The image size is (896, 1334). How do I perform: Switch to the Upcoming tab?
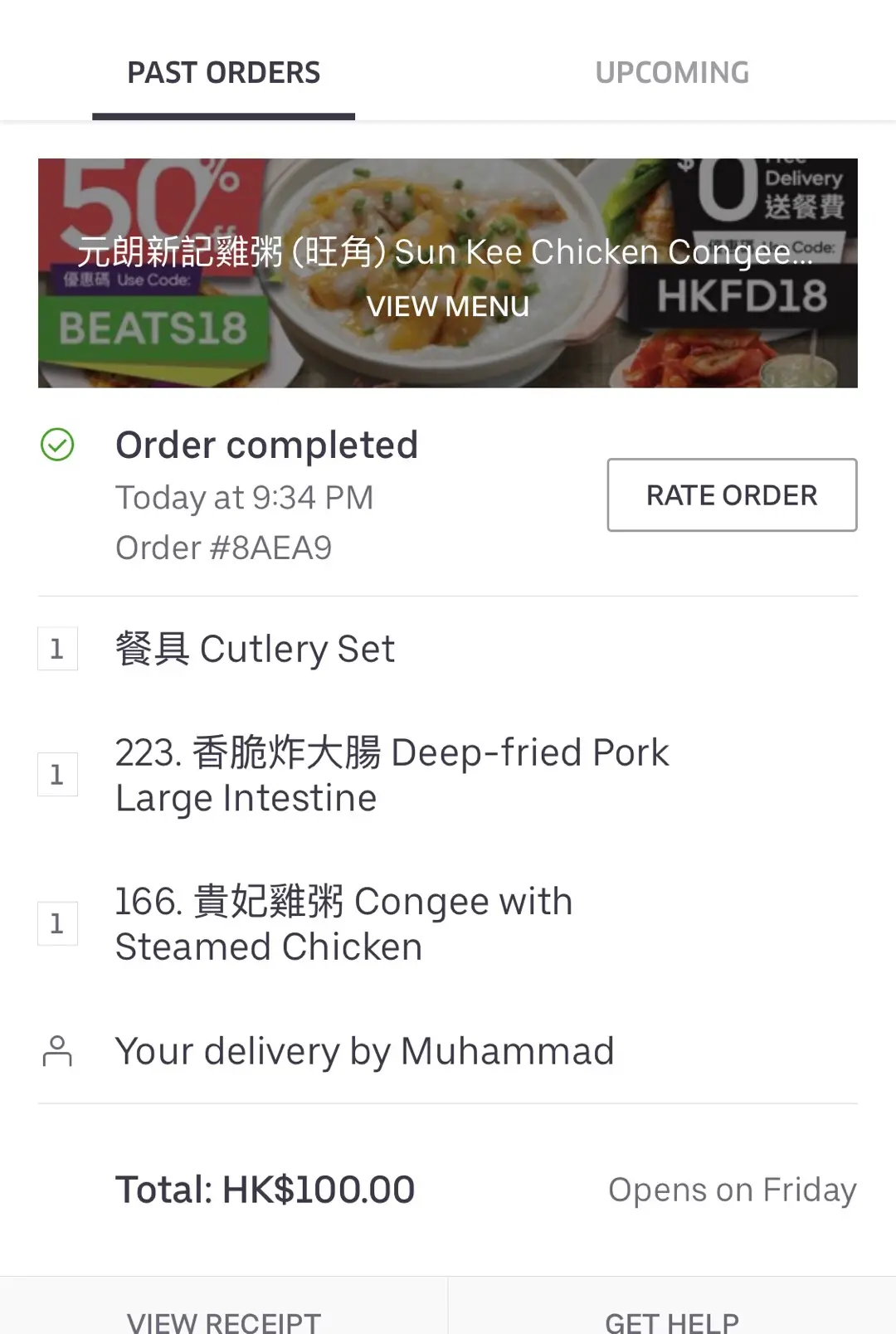click(671, 73)
